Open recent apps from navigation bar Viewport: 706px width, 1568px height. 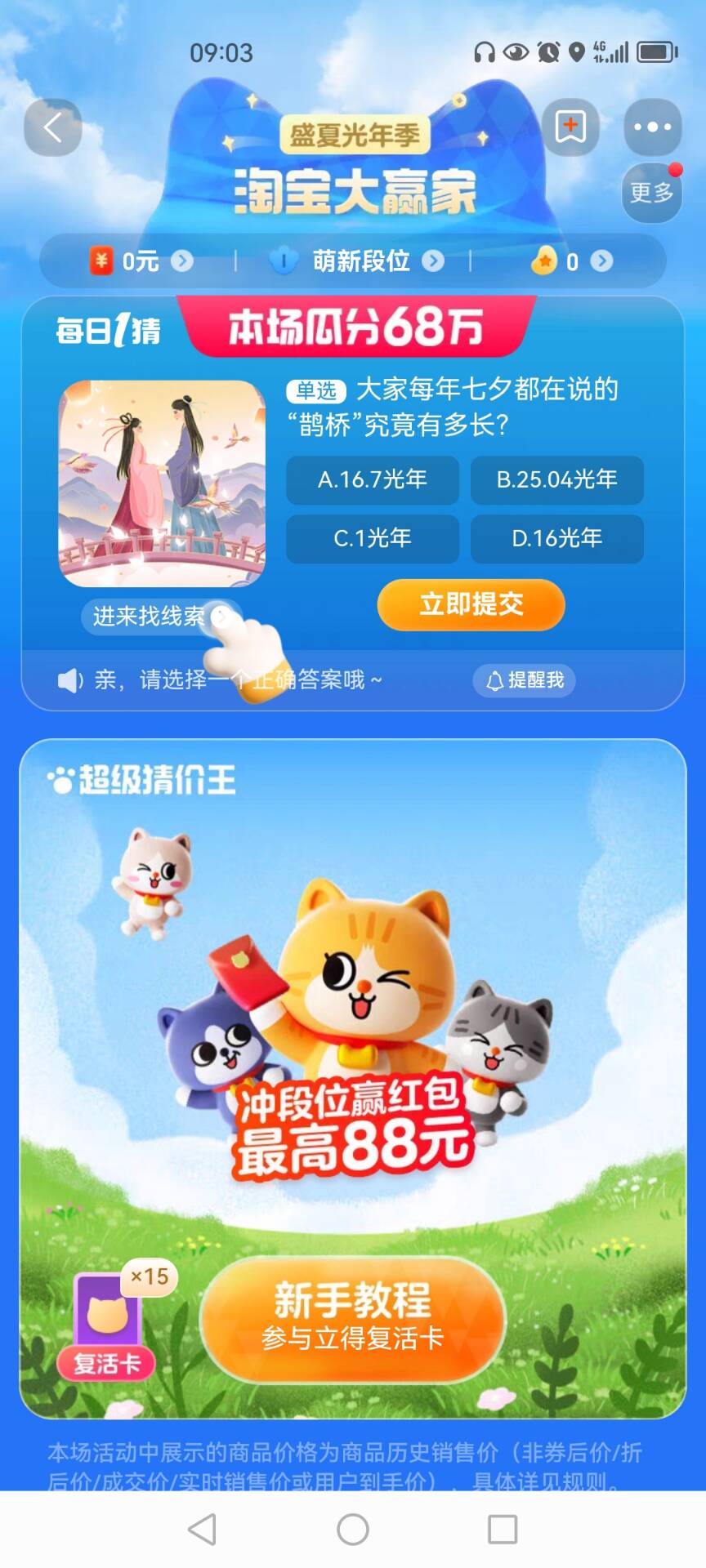point(502,1529)
